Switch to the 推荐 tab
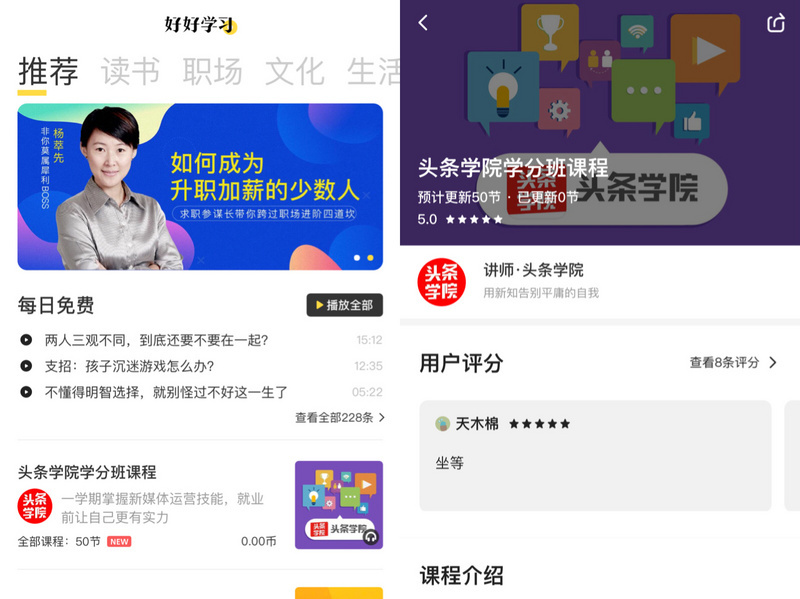The image size is (800, 599). click(48, 72)
